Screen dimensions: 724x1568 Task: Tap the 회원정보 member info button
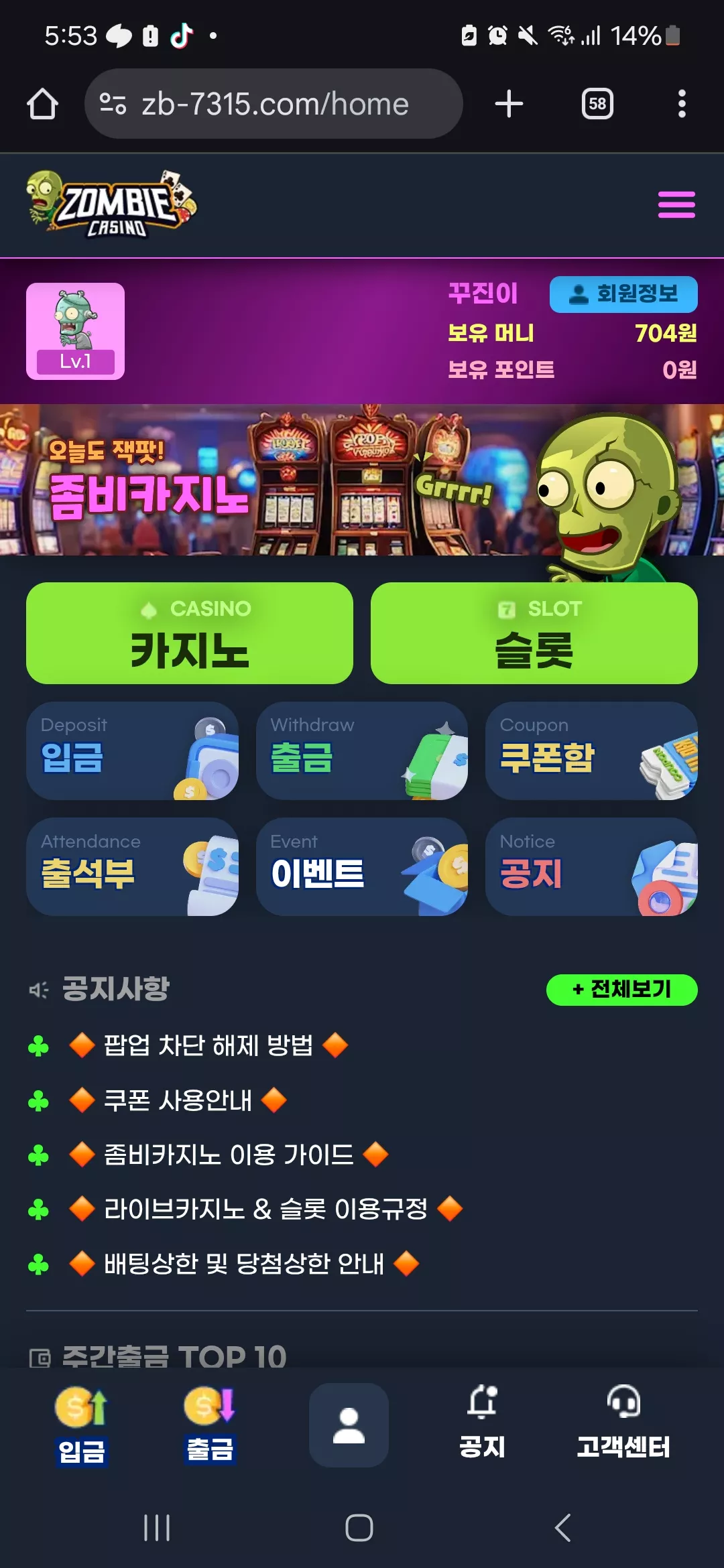pyautogui.click(x=623, y=294)
